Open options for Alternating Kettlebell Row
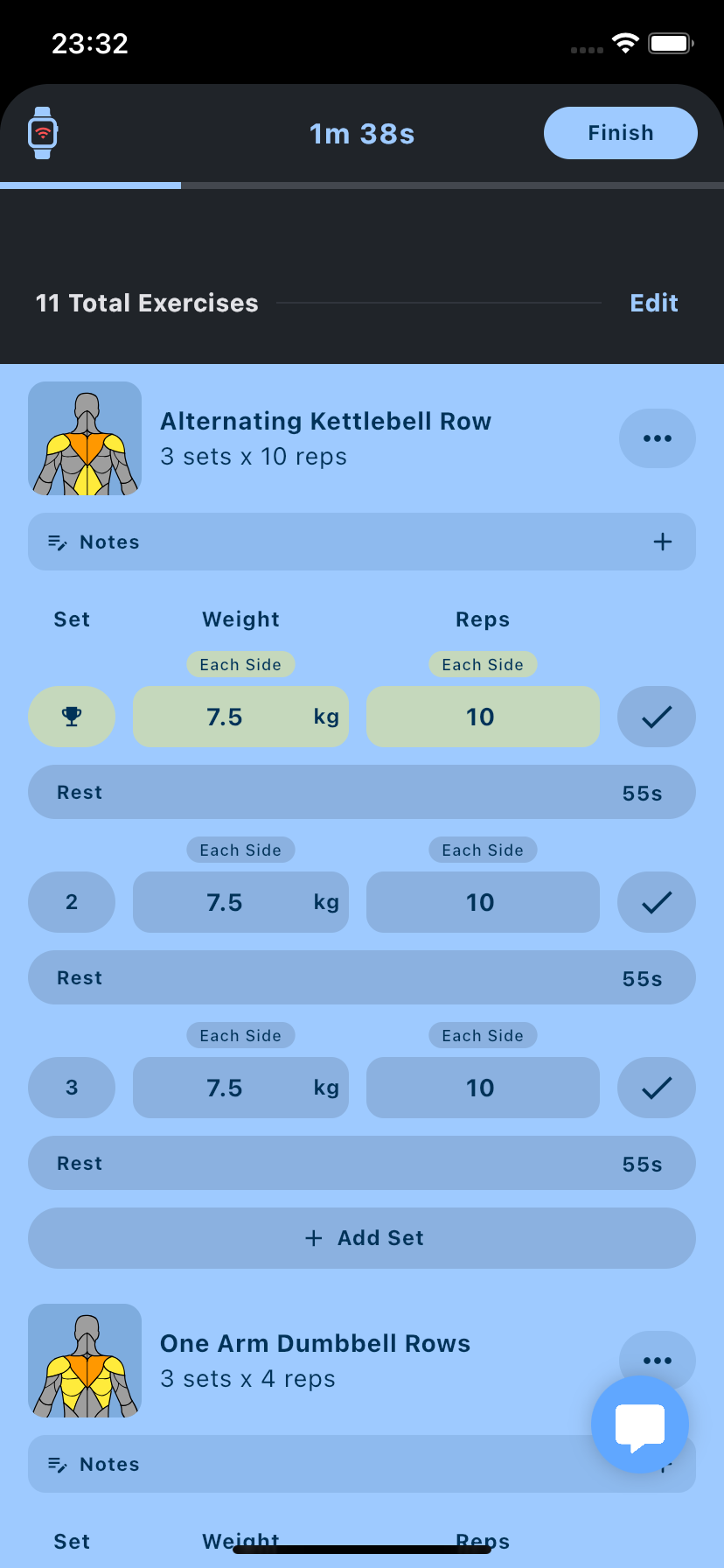The width and height of the screenshot is (724, 1568). tap(657, 438)
